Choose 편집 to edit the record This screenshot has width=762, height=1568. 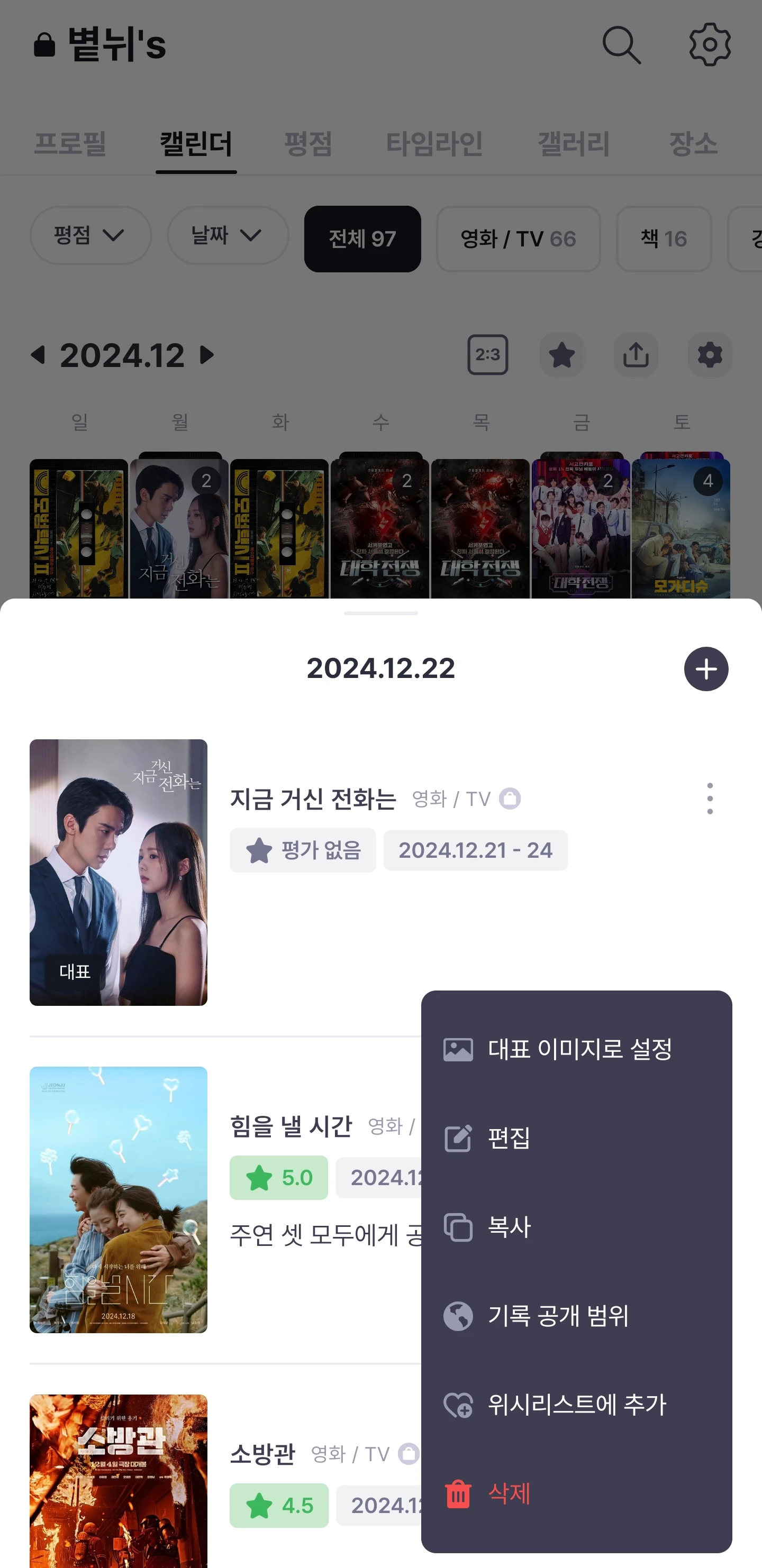click(576, 1138)
